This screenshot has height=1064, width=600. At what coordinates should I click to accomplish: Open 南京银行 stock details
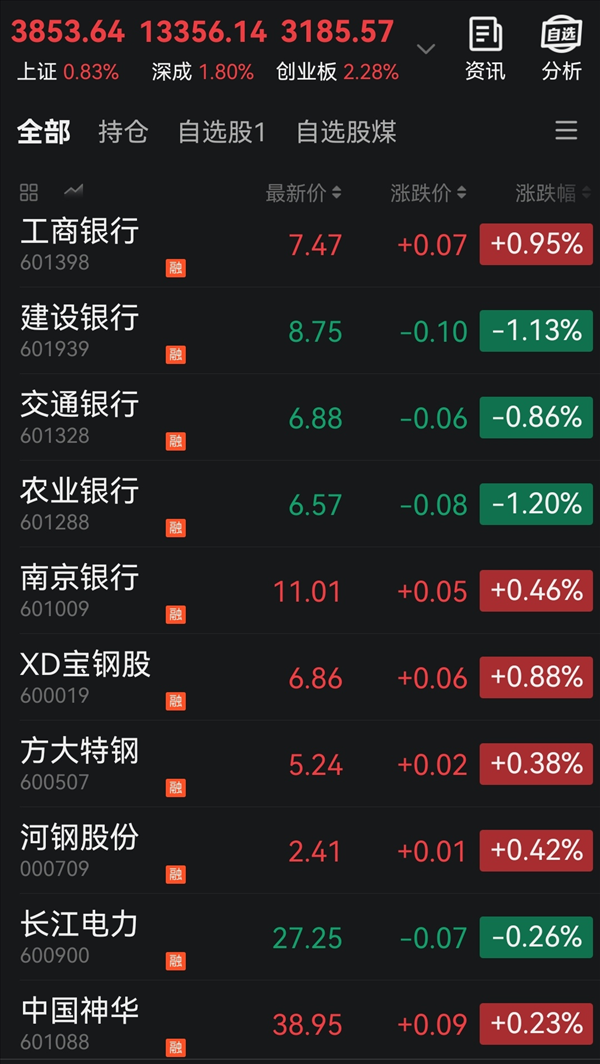point(300,591)
